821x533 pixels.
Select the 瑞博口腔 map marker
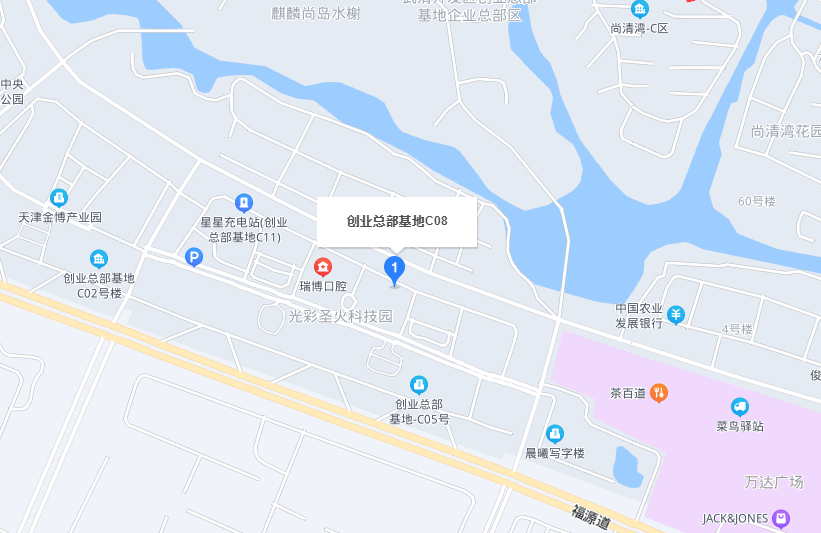[x=323, y=267]
